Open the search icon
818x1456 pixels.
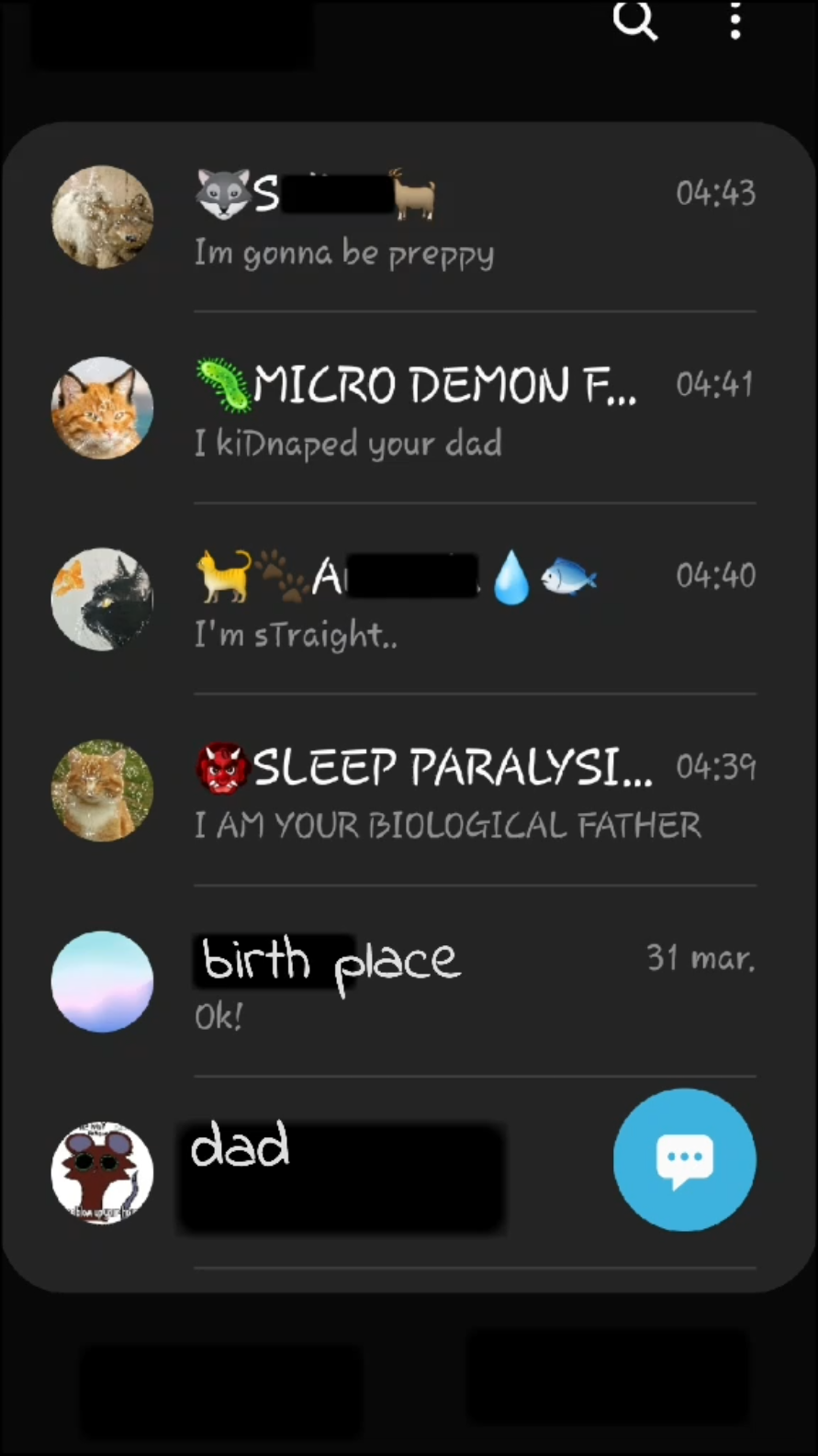click(x=634, y=20)
